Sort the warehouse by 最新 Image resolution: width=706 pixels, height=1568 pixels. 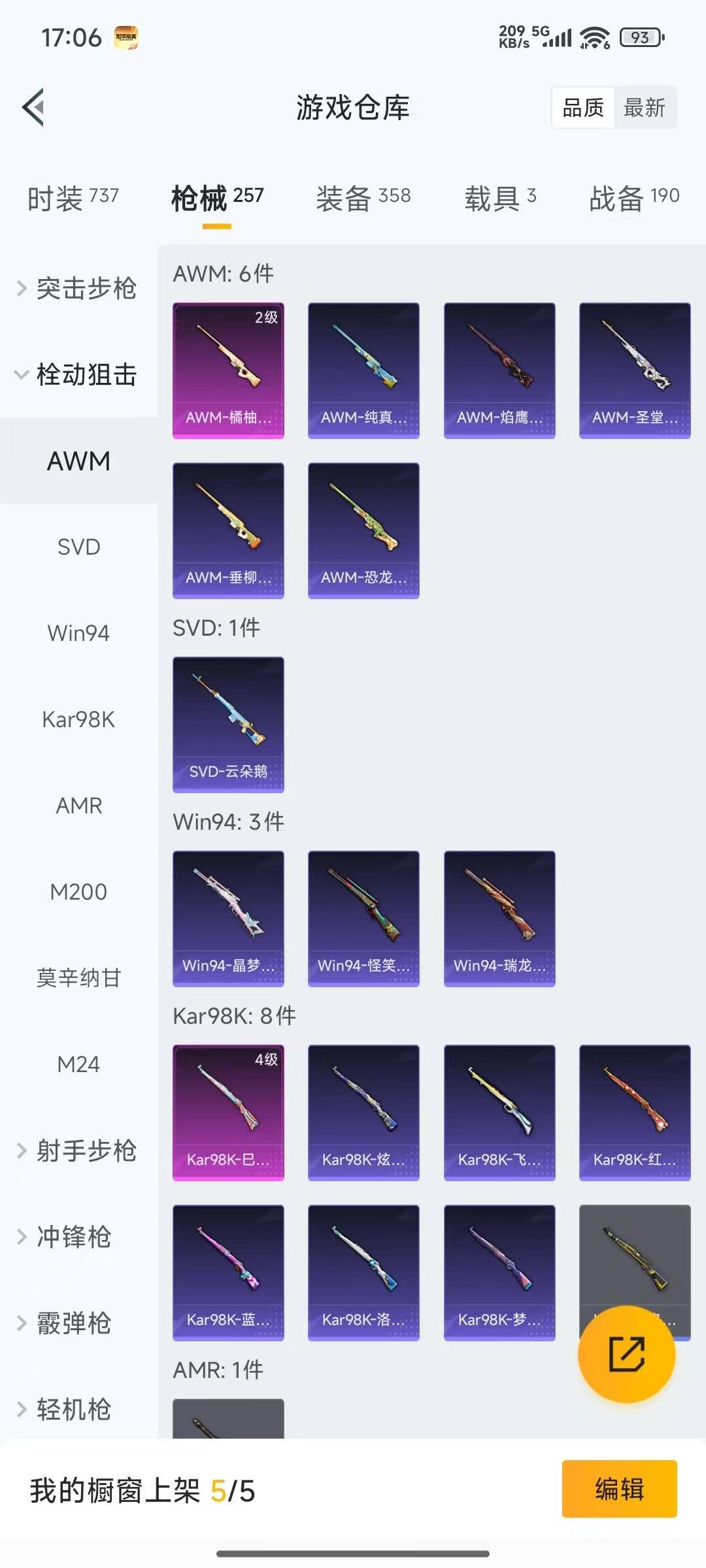coord(645,108)
